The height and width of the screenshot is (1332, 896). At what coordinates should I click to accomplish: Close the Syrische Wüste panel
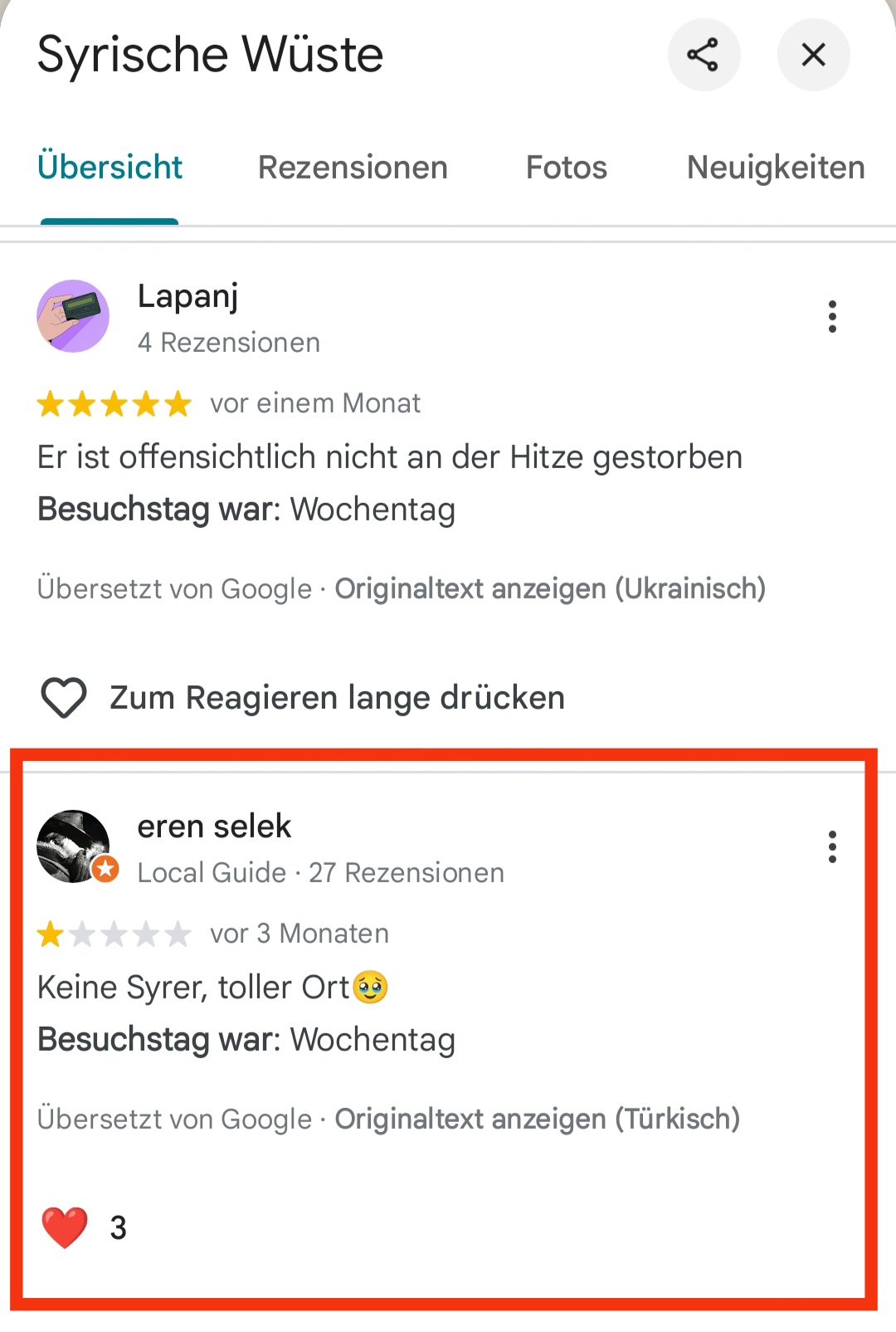pos(813,55)
